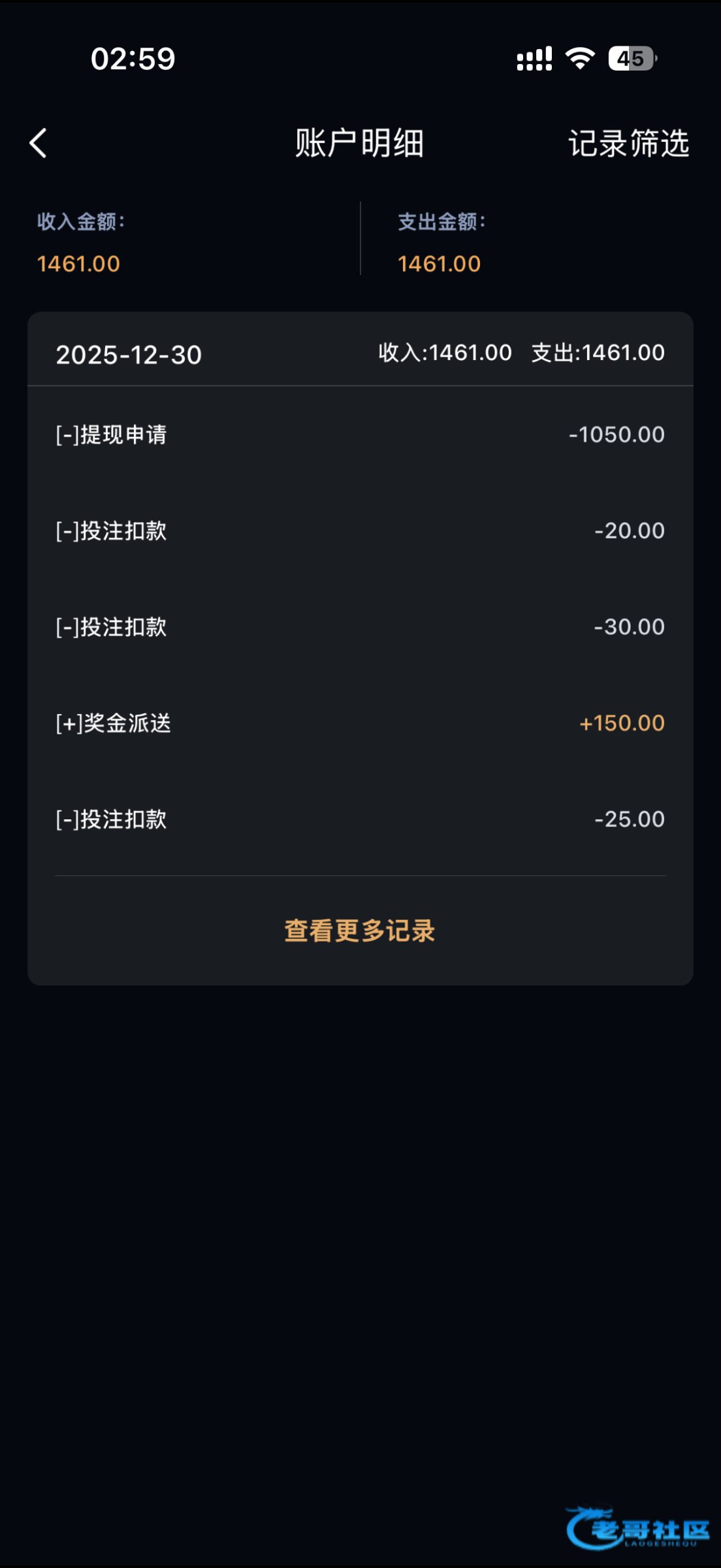This screenshot has width=721, height=1568.
Task: Open the 记录筛选 record filter
Action: pos(628,143)
